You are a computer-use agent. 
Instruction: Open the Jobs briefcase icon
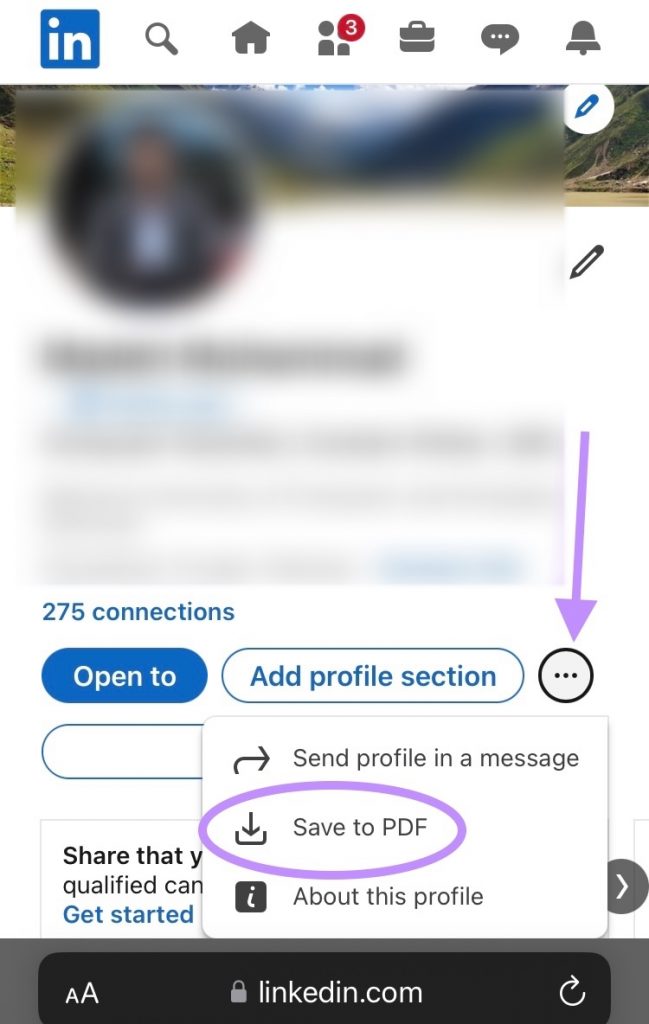(x=416, y=39)
